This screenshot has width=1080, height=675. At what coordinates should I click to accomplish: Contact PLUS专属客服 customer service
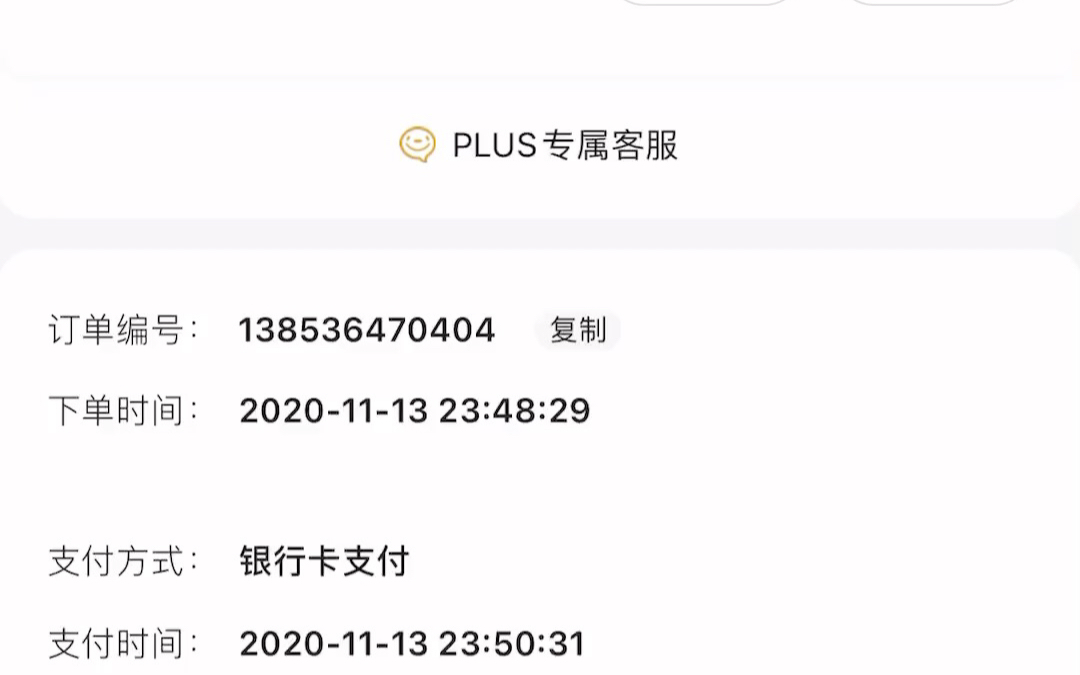click(540, 145)
